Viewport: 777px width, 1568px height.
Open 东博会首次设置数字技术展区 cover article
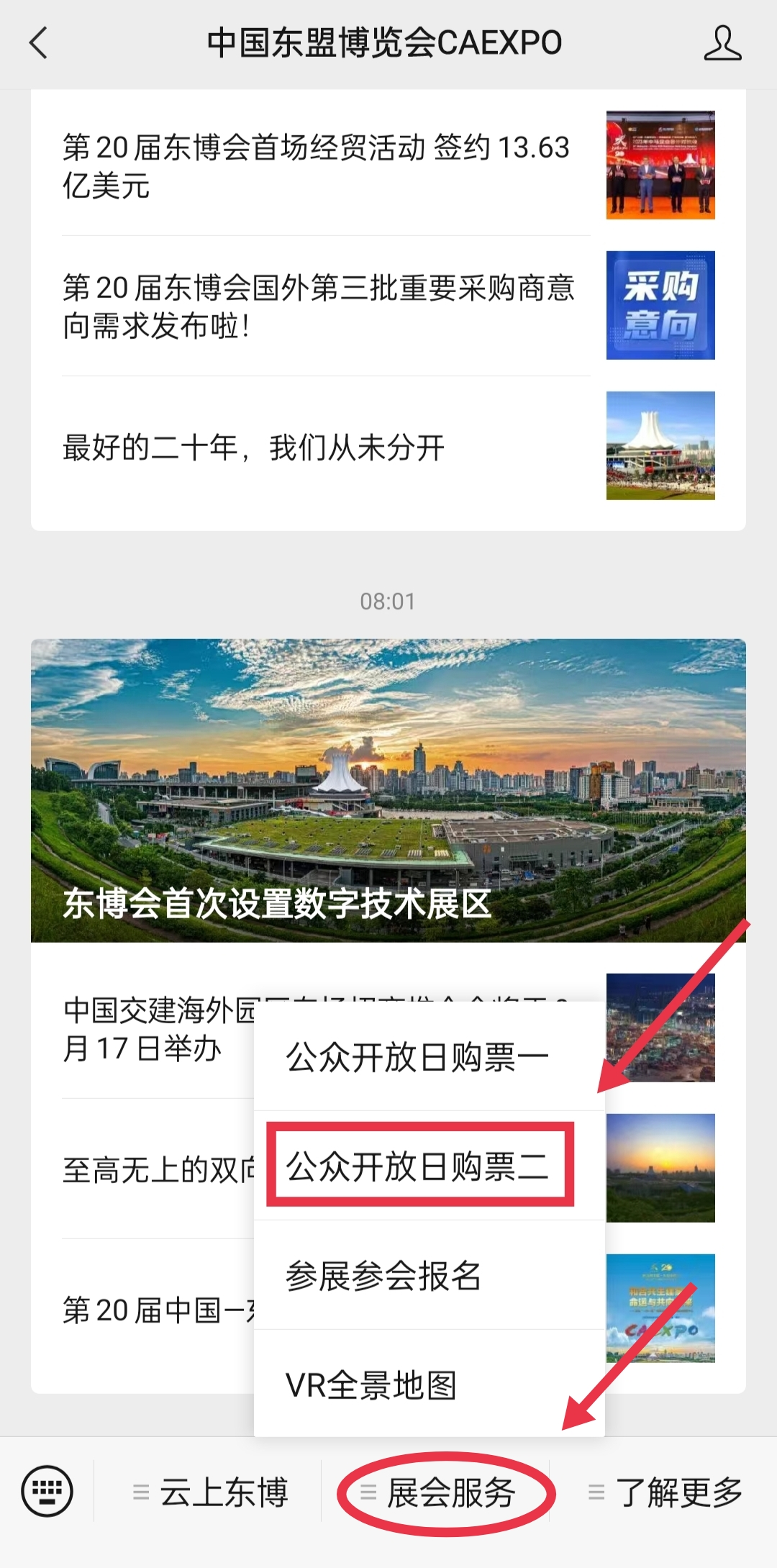(388, 790)
